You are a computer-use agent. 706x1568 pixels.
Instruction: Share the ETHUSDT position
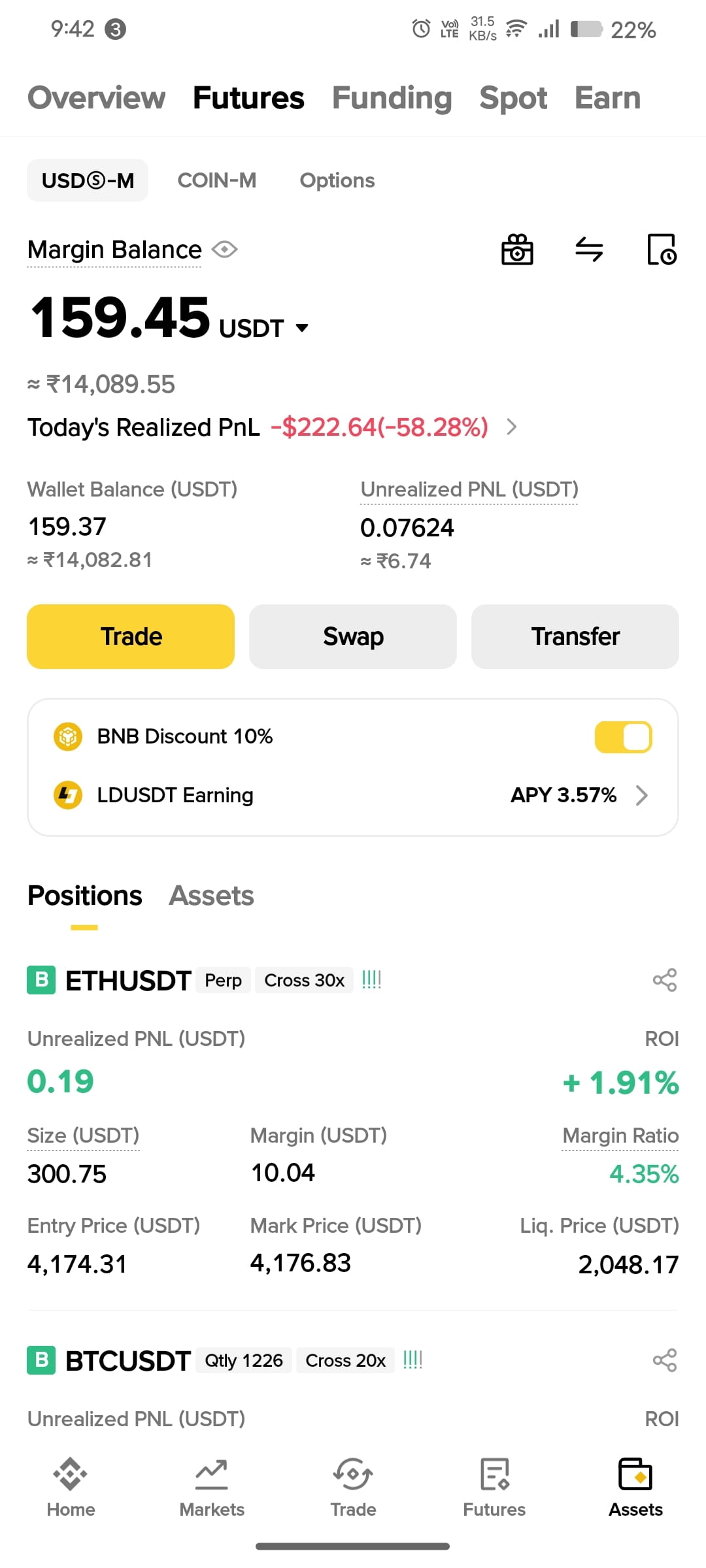click(665, 980)
